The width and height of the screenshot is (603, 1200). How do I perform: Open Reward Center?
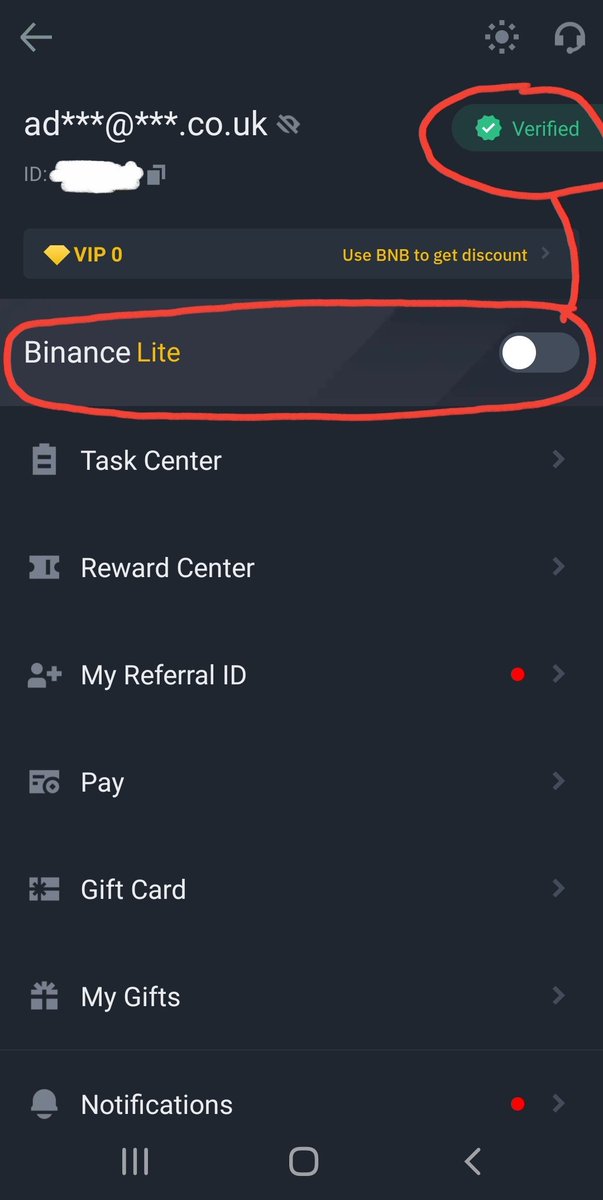tap(301, 568)
